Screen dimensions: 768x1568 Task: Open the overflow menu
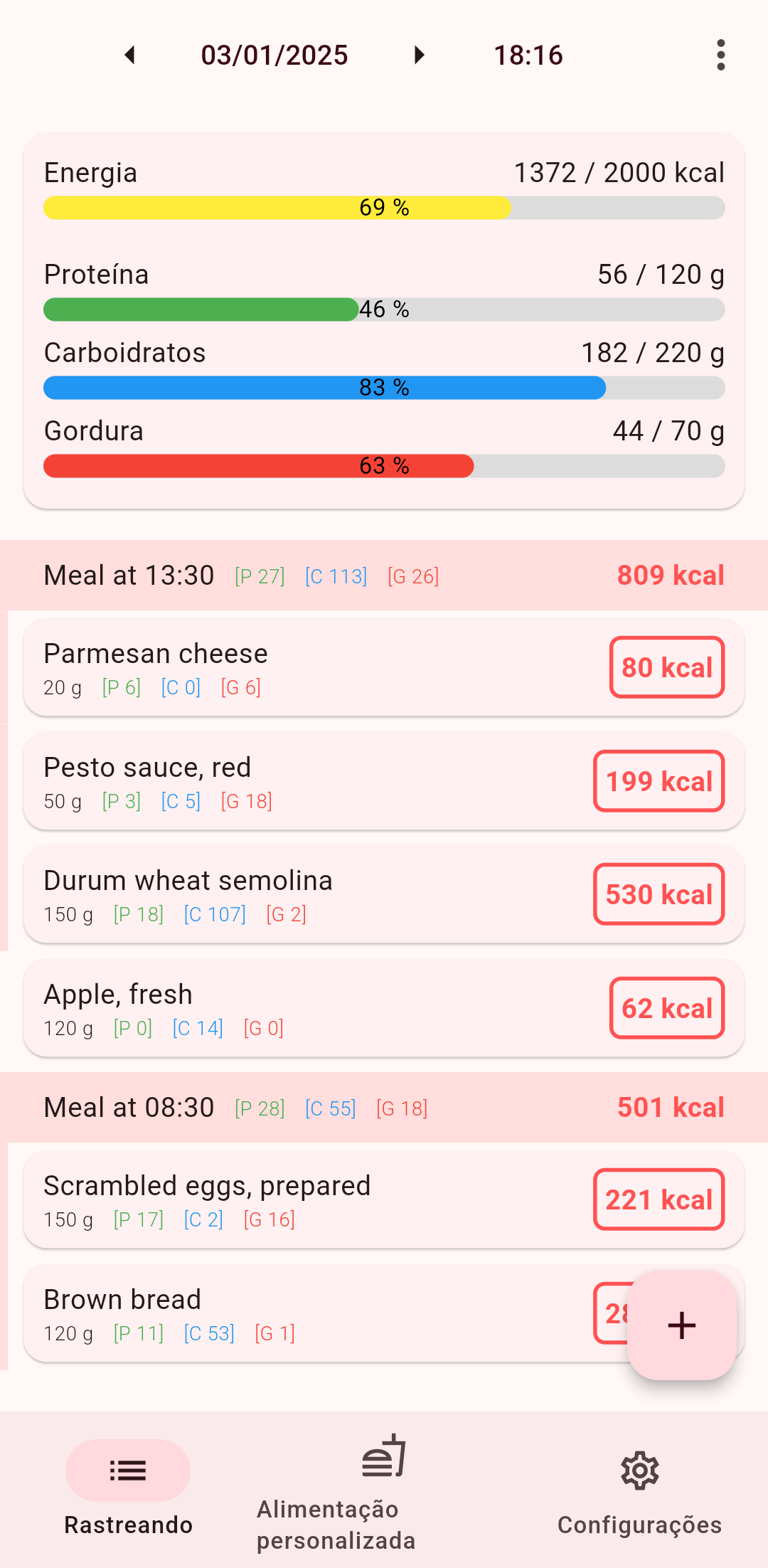pos(720,55)
